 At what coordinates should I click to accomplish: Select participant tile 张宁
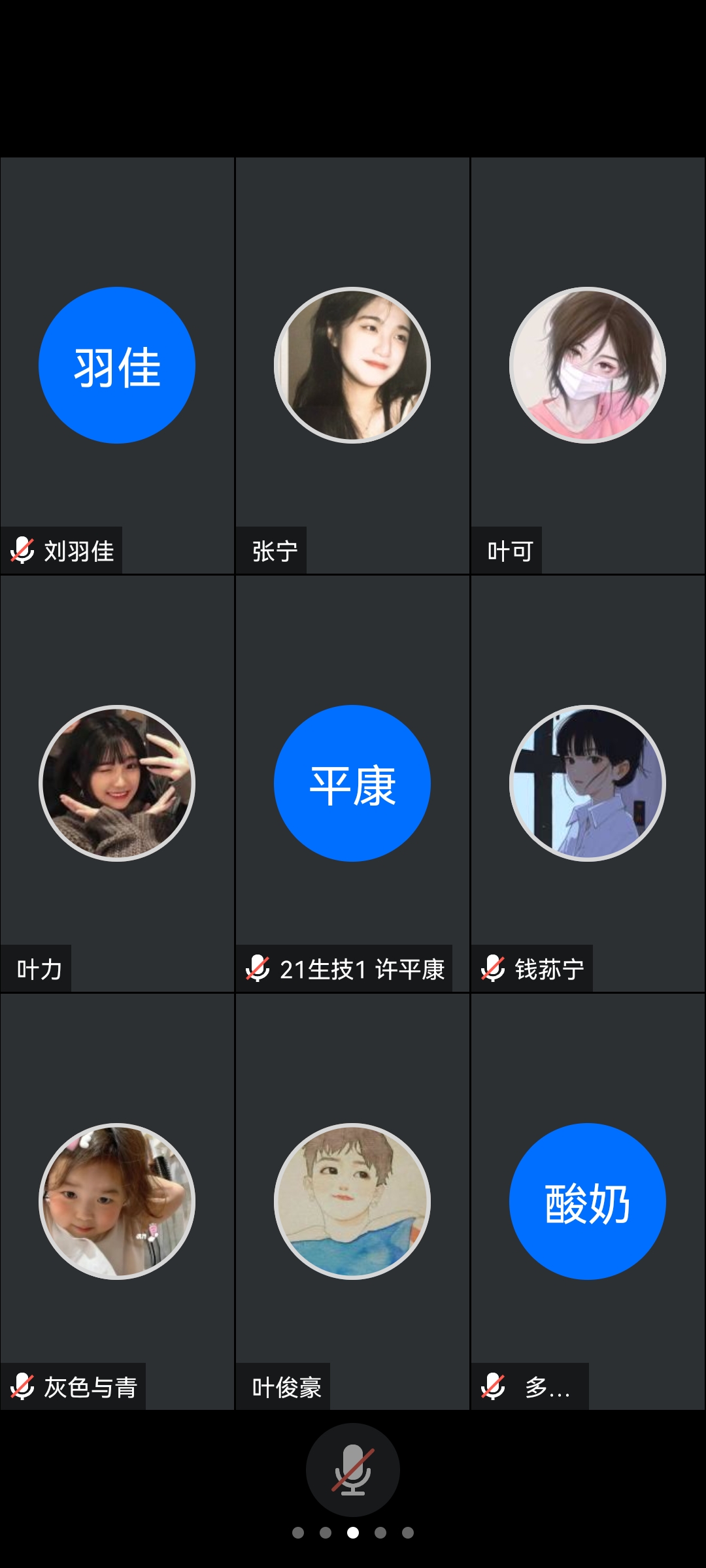click(352, 365)
